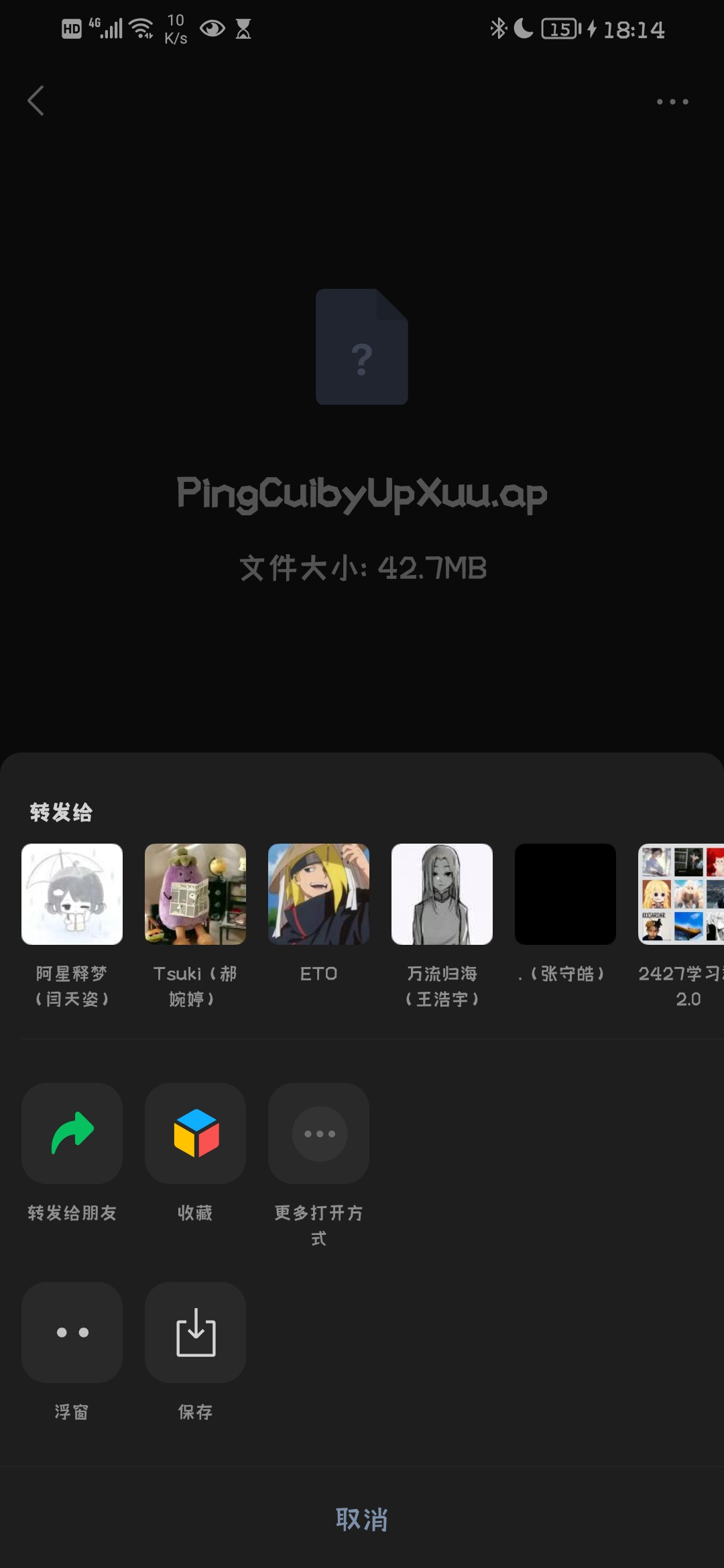Tap 转发给朋友 to forward to friends
The width and height of the screenshot is (724, 1568).
pos(72,1134)
